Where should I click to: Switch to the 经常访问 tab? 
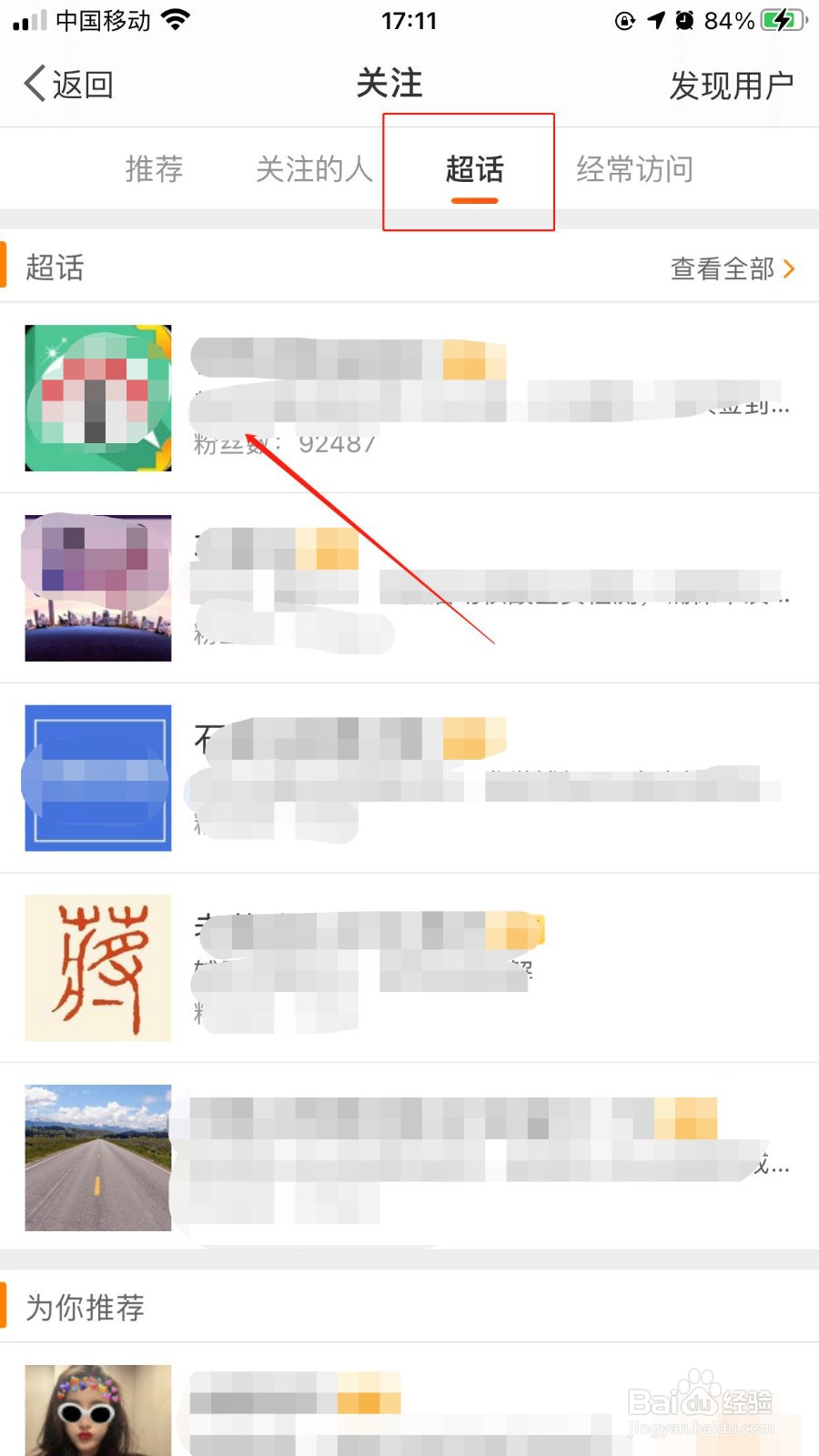pyautogui.click(x=634, y=169)
